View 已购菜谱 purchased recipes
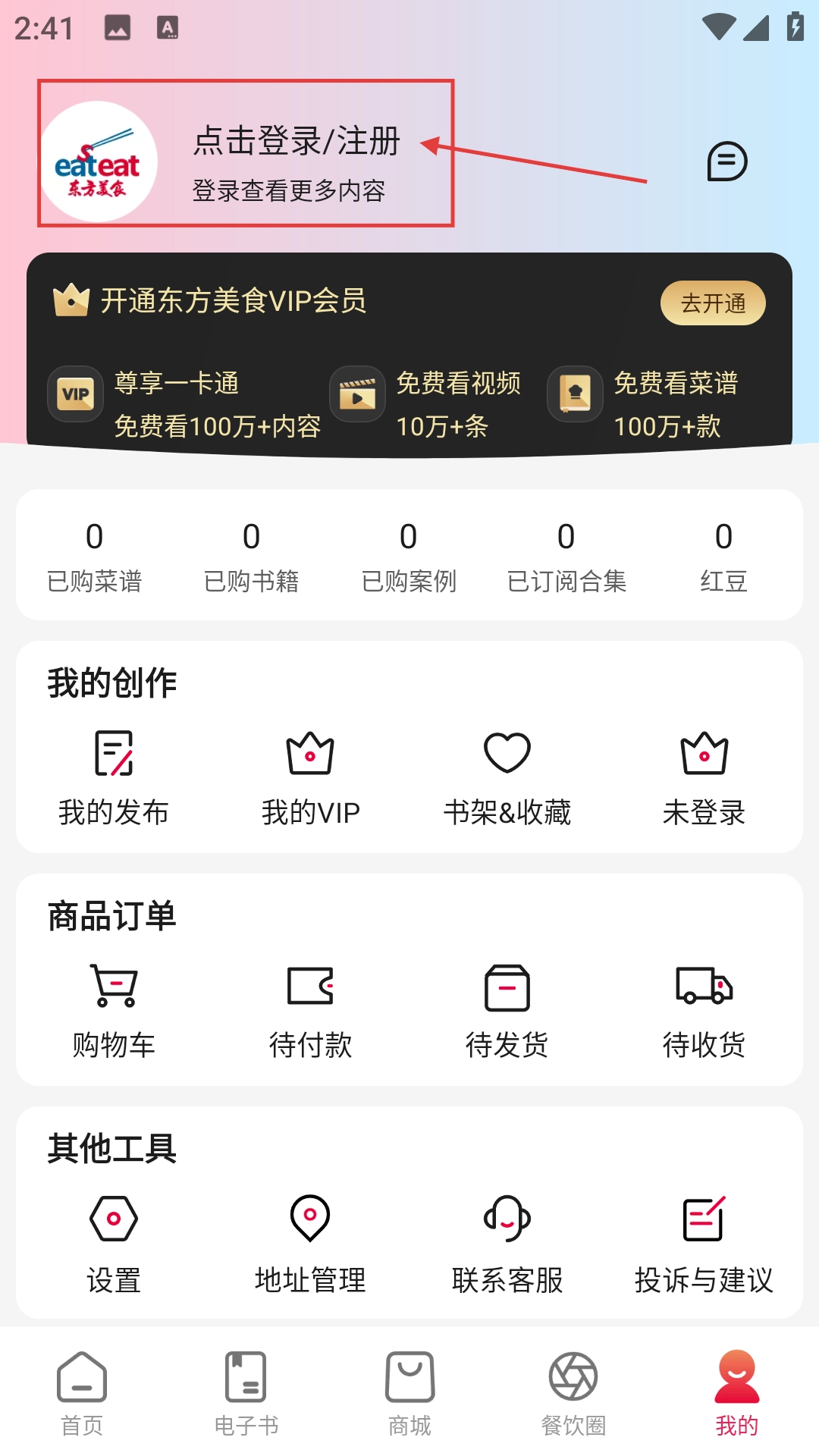 94,556
